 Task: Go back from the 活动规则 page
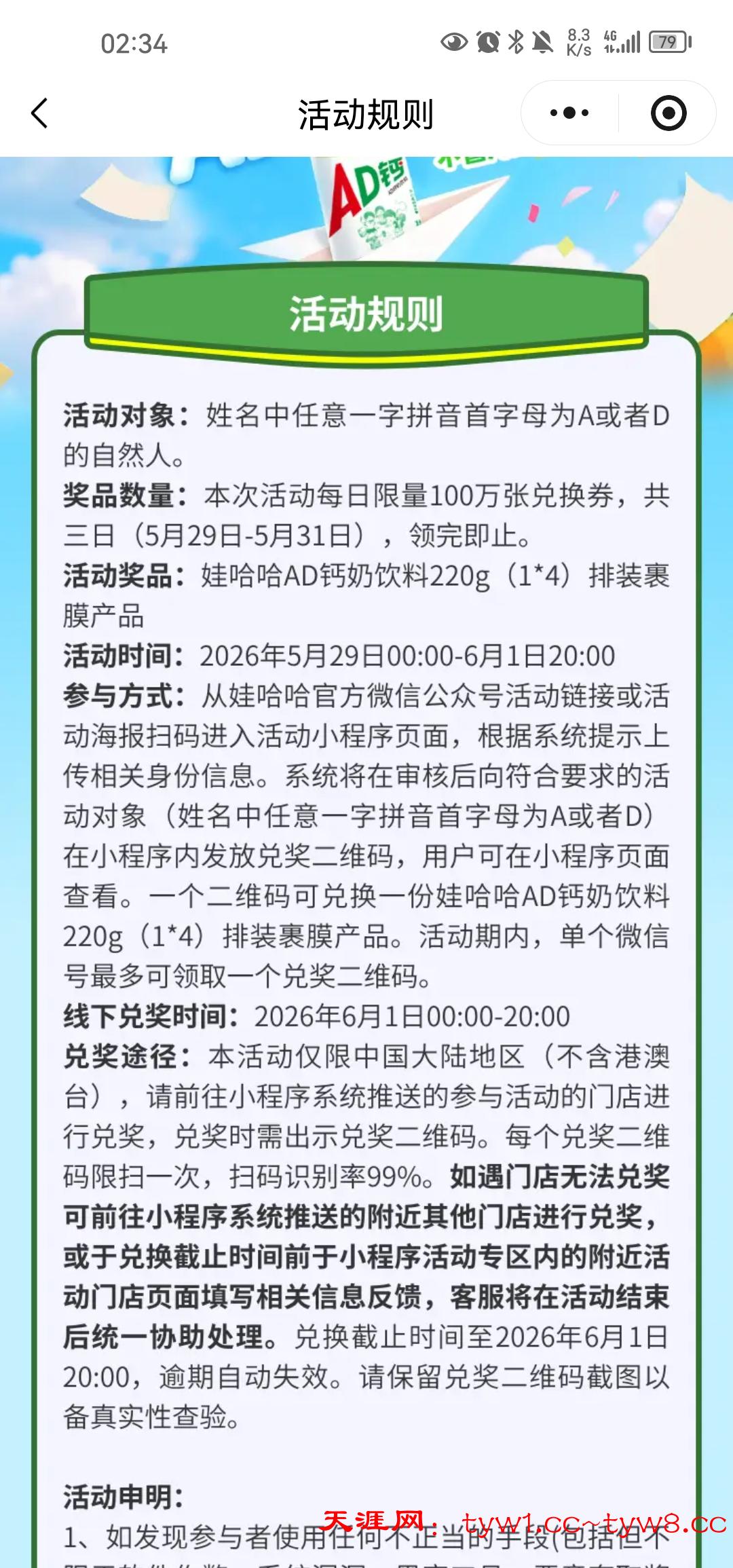click(x=40, y=113)
